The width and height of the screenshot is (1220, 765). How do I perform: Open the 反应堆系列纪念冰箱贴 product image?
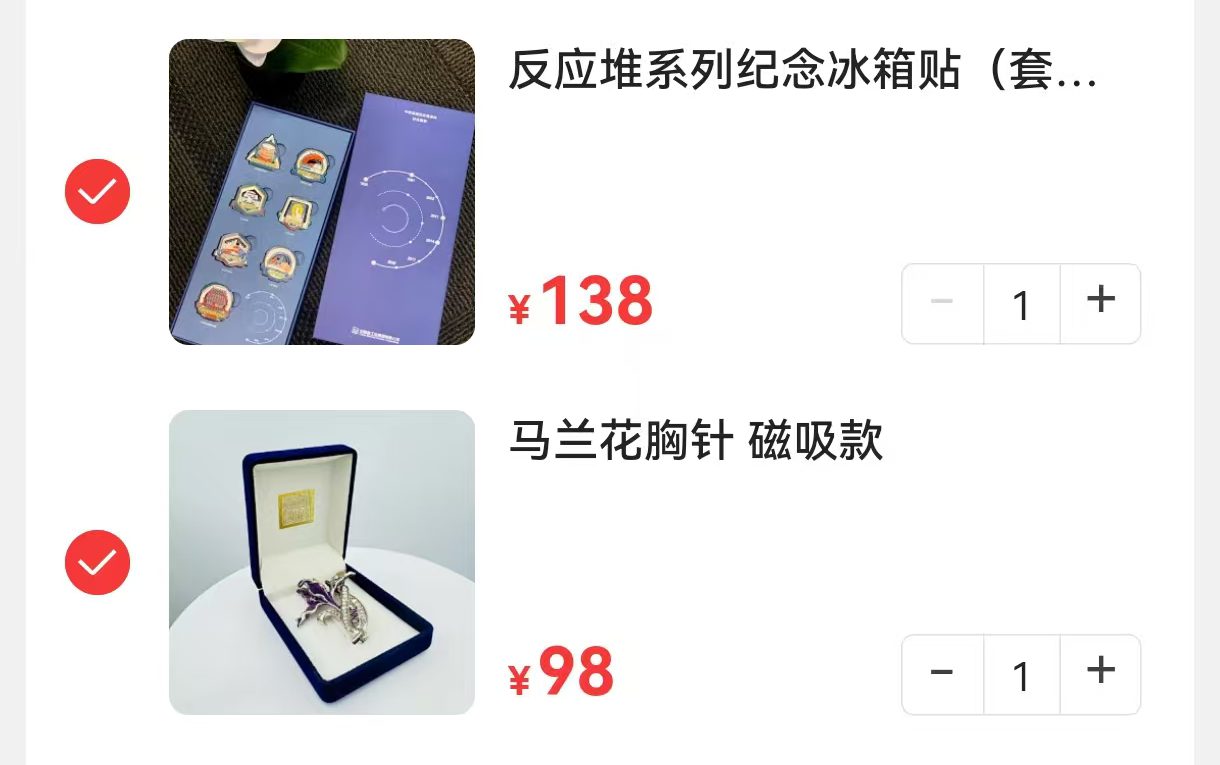coord(321,192)
